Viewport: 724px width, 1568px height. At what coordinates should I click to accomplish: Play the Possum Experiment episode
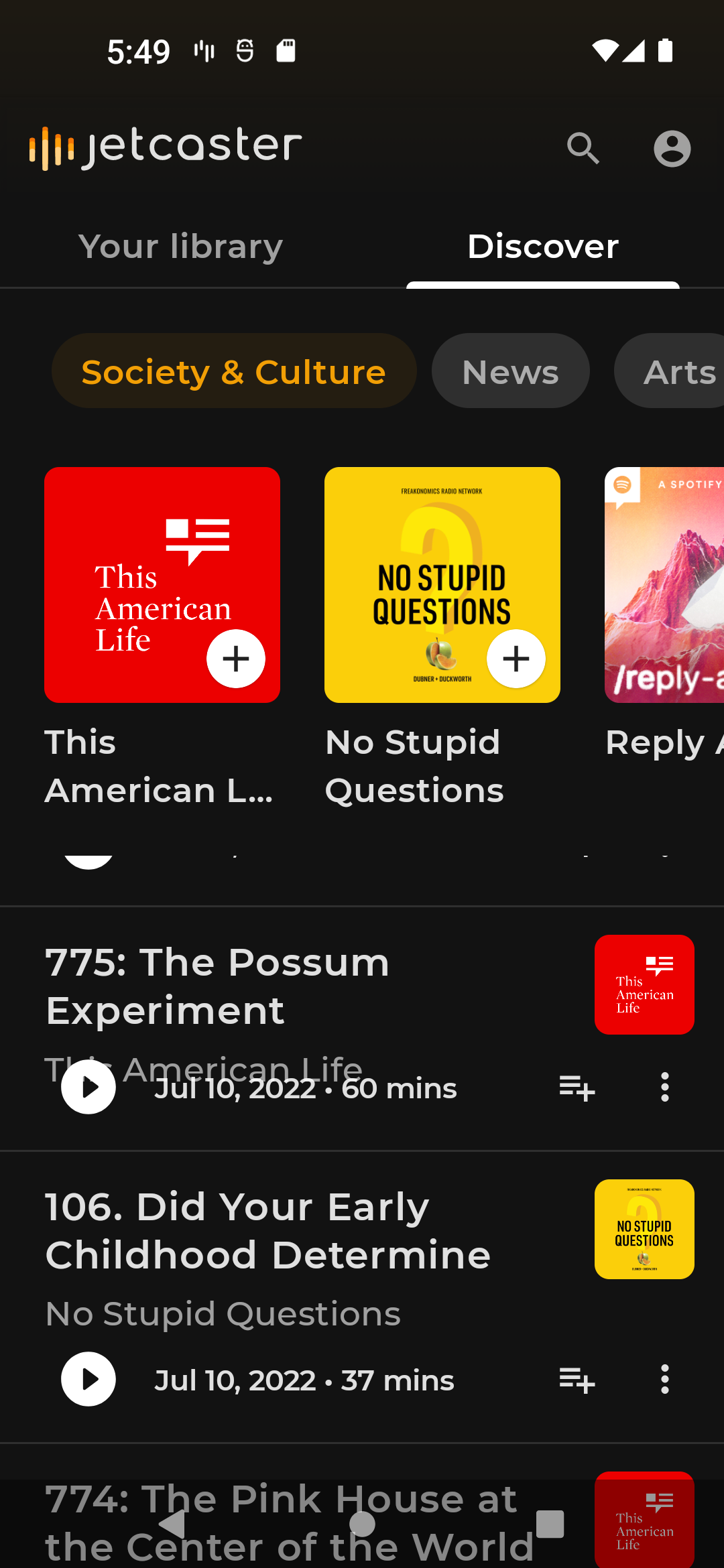coord(88,1087)
